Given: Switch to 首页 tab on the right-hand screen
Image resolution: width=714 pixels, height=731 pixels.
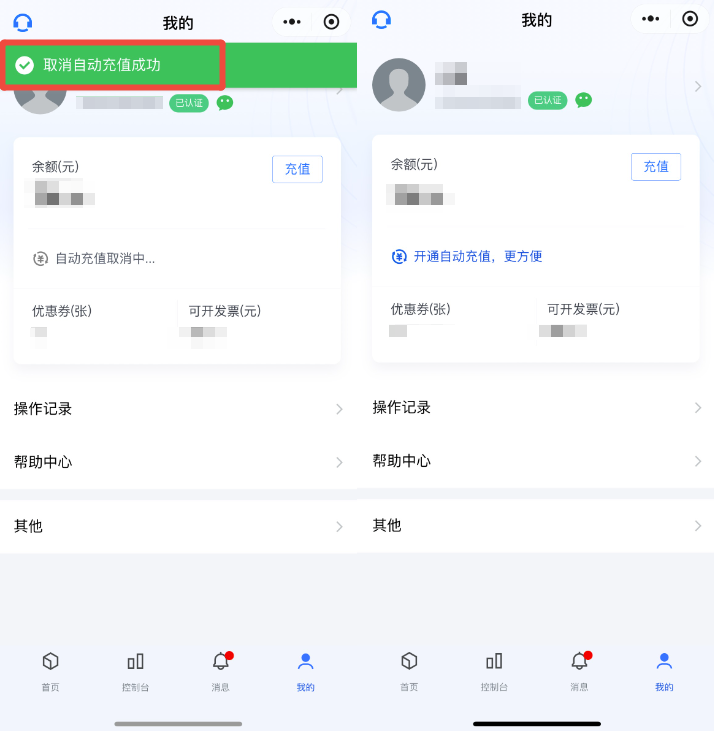Looking at the screenshot, I should (409, 670).
